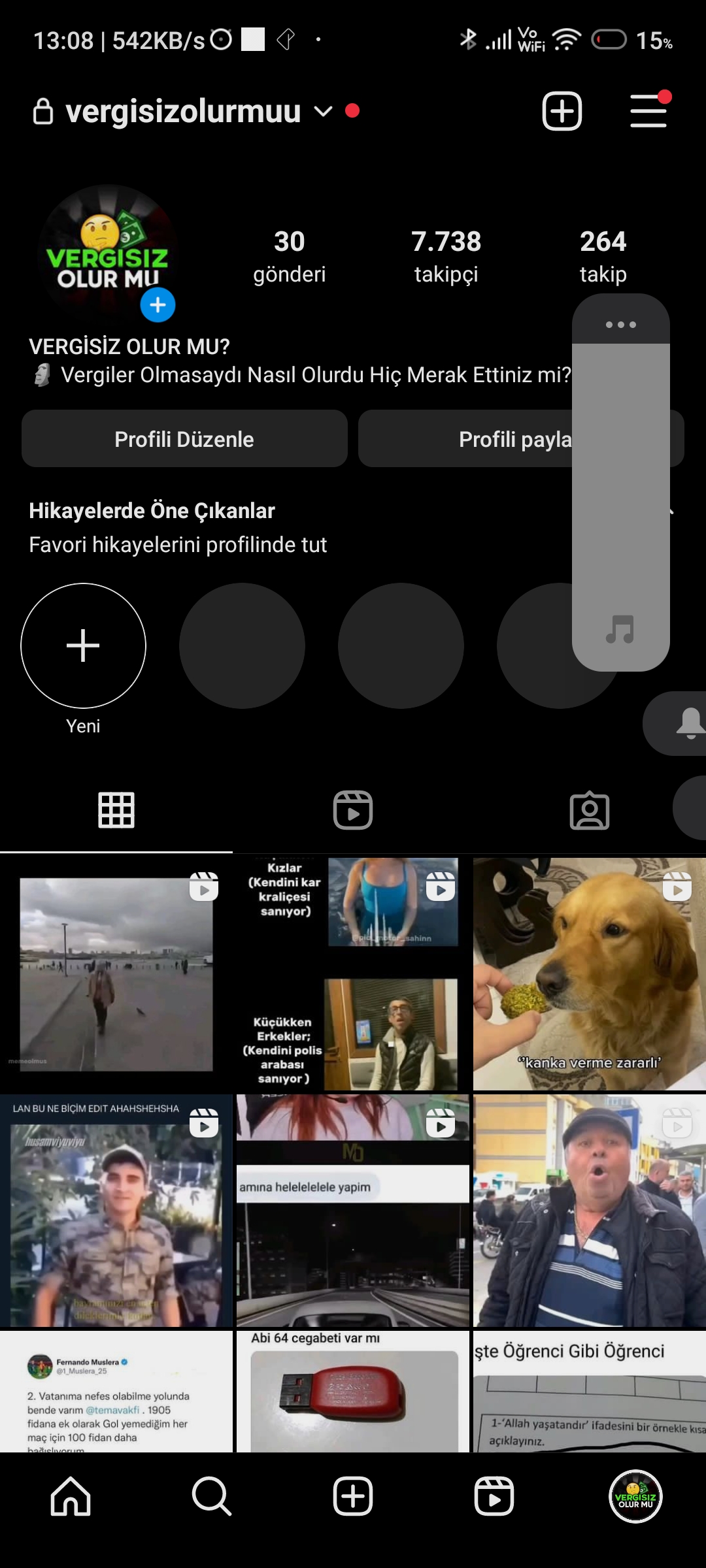Open the 'LAN BU NE BİÇİM EDIT' soldier reel
Screen dimensions: 706x1568
point(116,1211)
